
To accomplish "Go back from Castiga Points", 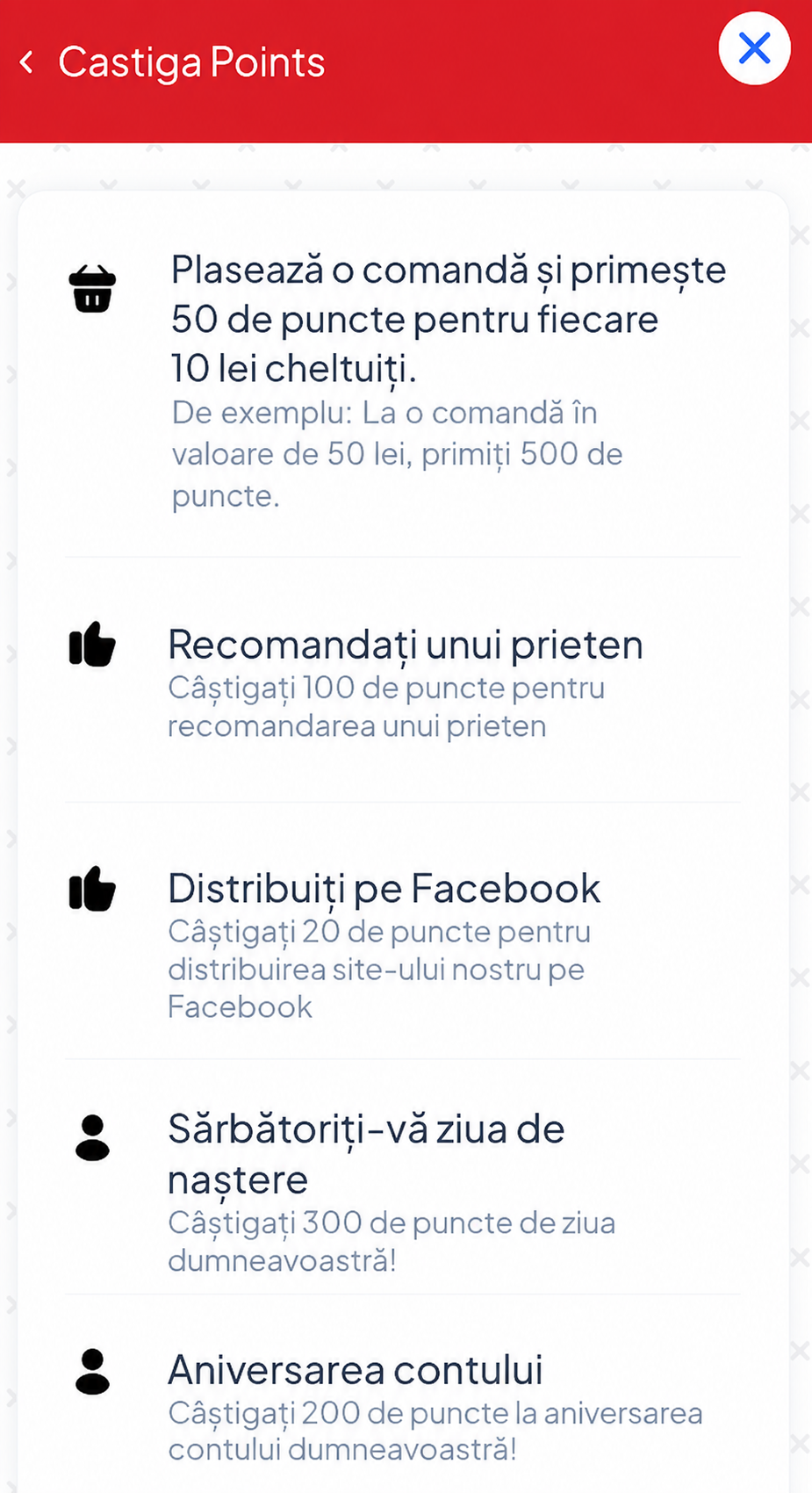I will point(27,62).
